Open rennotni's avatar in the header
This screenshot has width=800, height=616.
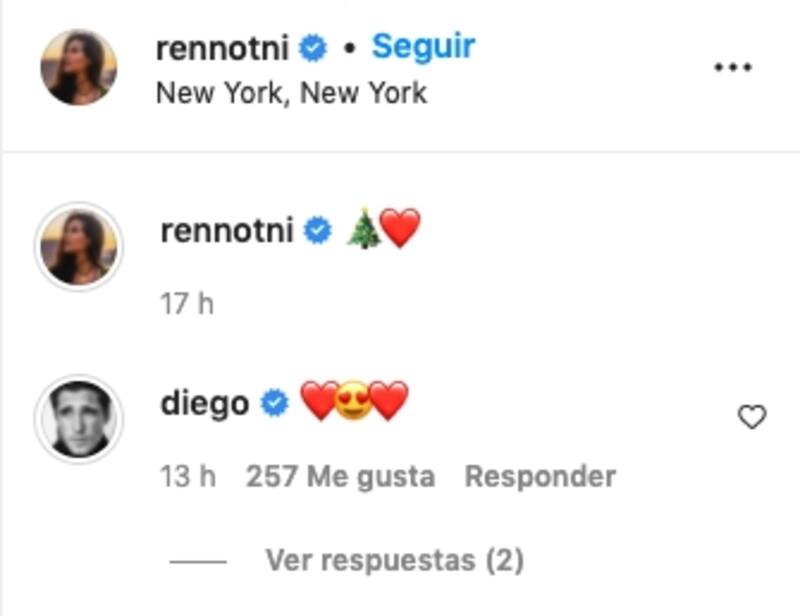79,67
